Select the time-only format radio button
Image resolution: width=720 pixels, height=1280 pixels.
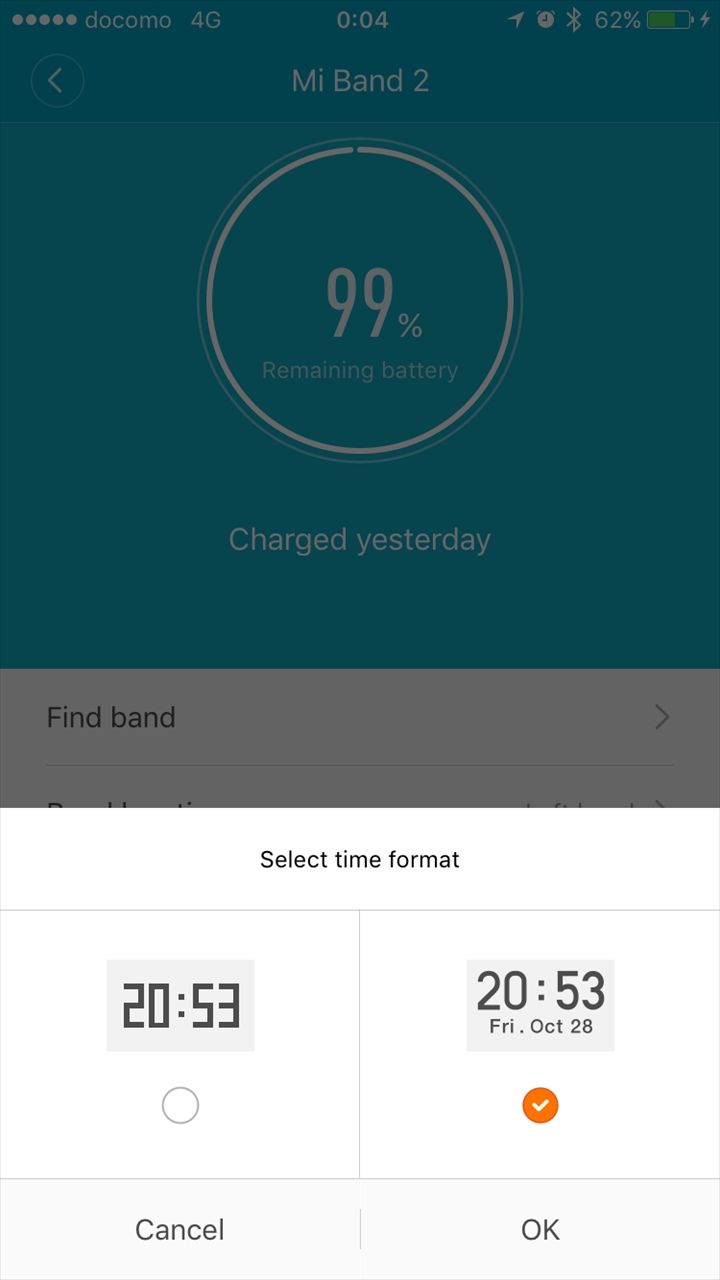click(180, 1105)
